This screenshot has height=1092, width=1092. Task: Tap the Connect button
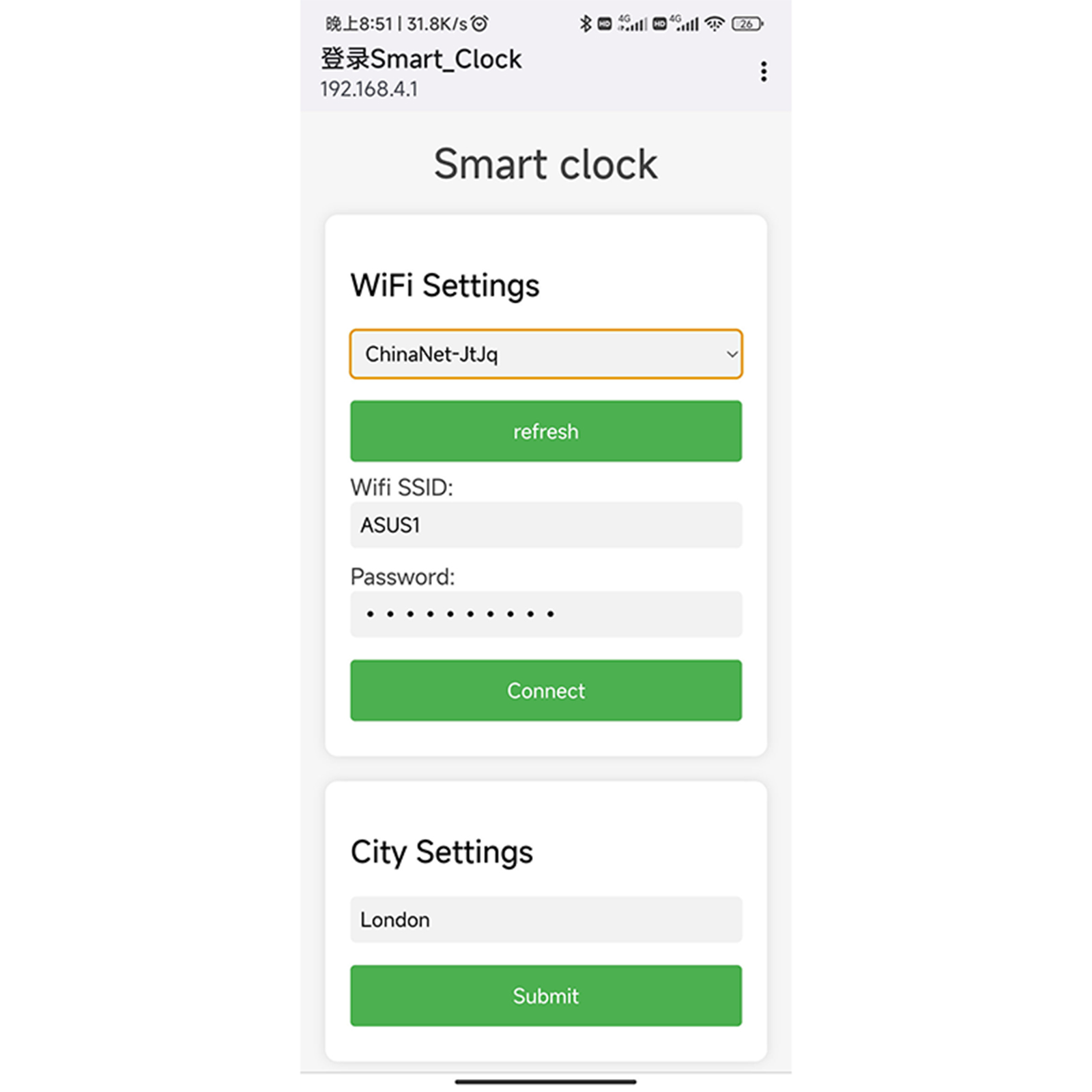point(545,691)
